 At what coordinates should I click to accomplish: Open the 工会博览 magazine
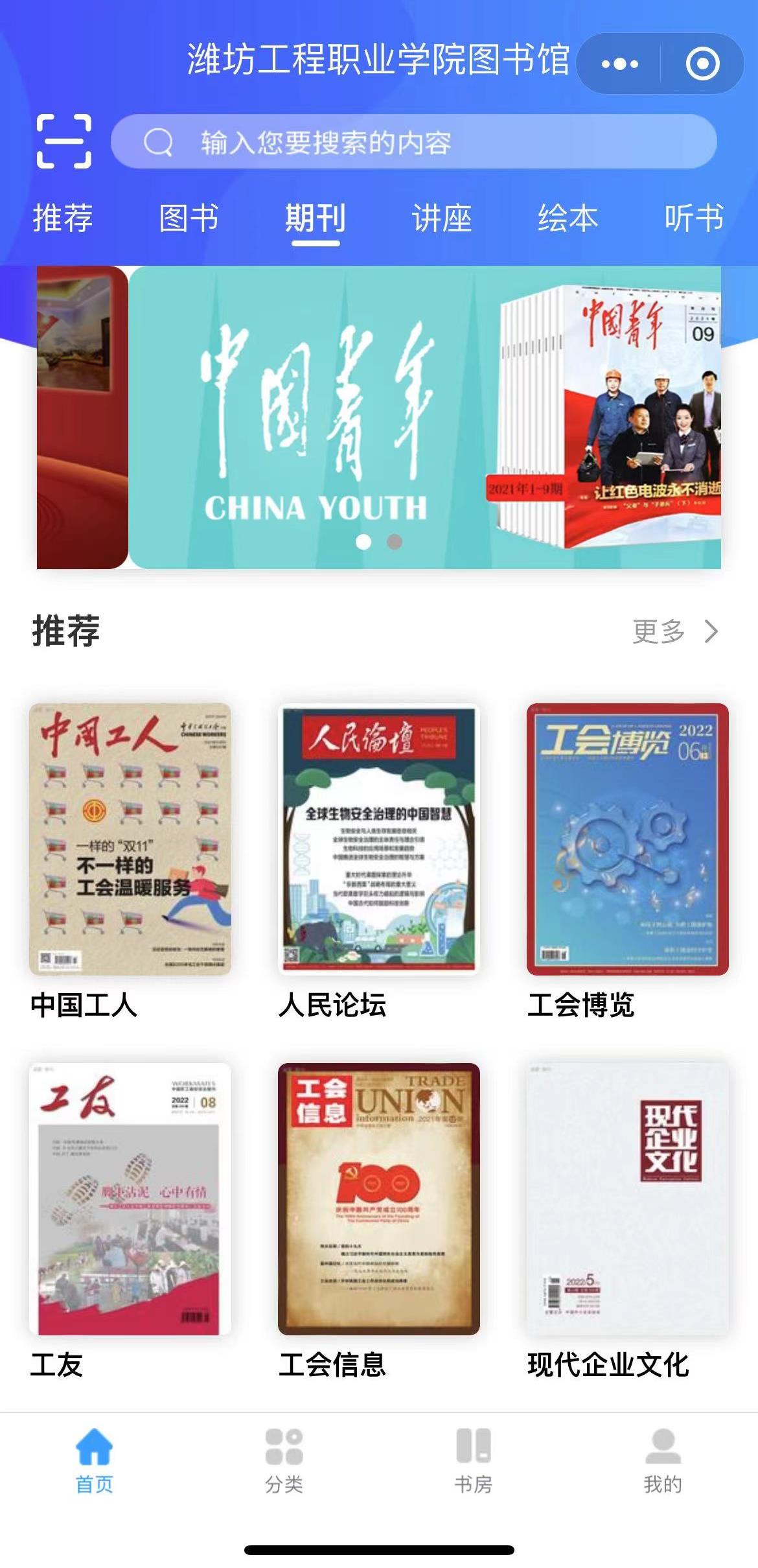tap(627, 839)
